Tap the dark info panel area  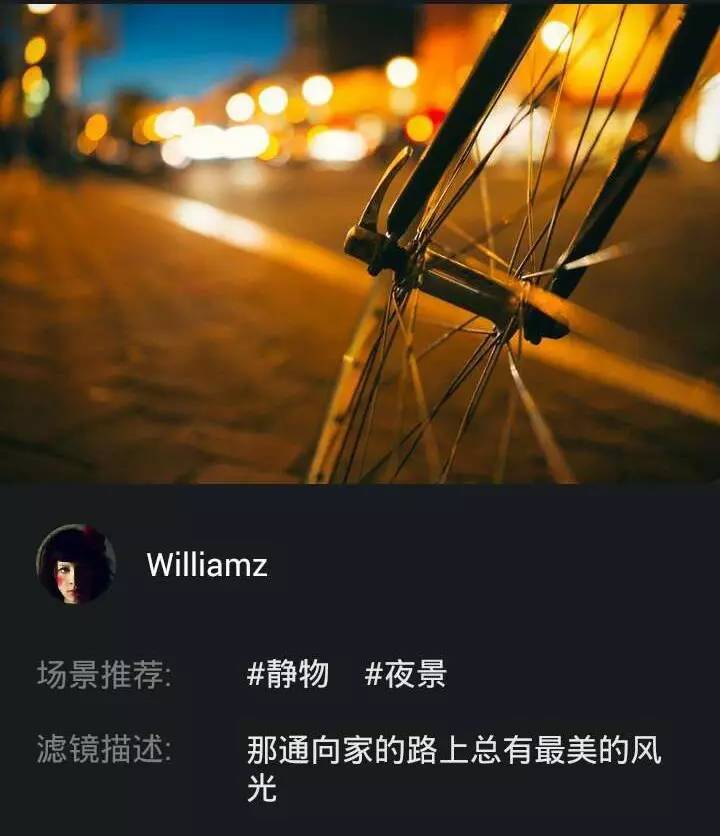coord(360,620)
